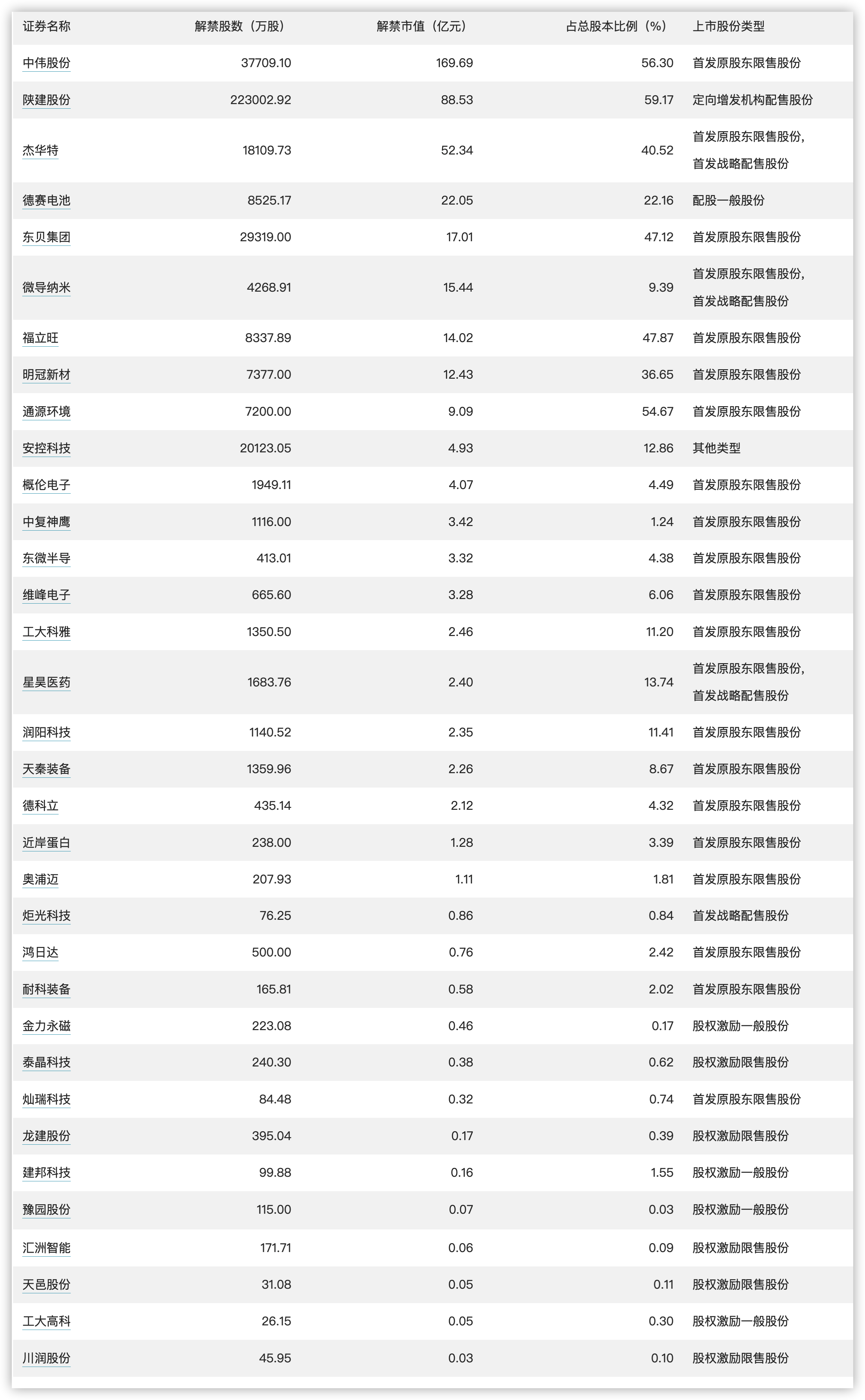The width and height of the screenshot is (865, 1400).
Task: Select the 东贝集团 link
Action: point(46,237)
